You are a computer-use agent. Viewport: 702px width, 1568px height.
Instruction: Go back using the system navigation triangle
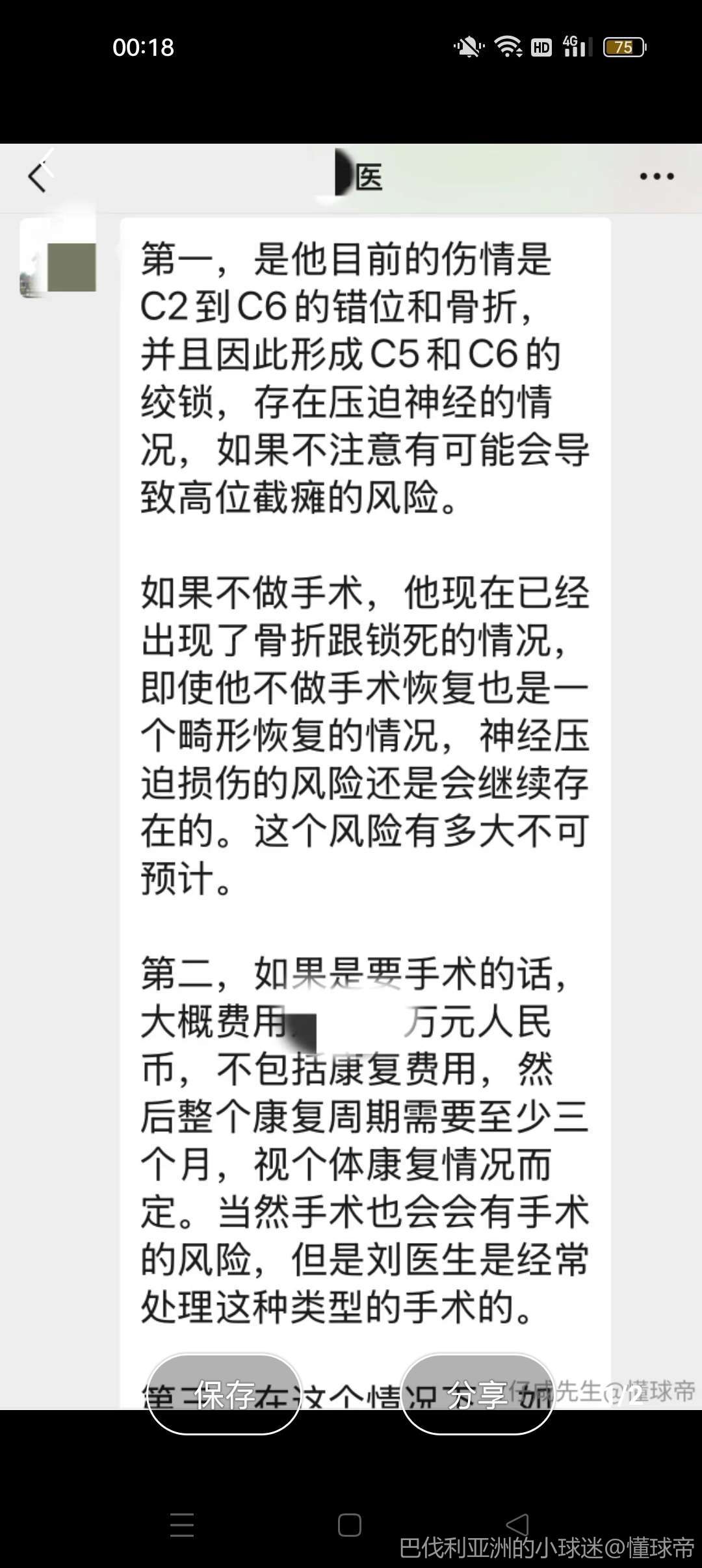[517, 1524]
